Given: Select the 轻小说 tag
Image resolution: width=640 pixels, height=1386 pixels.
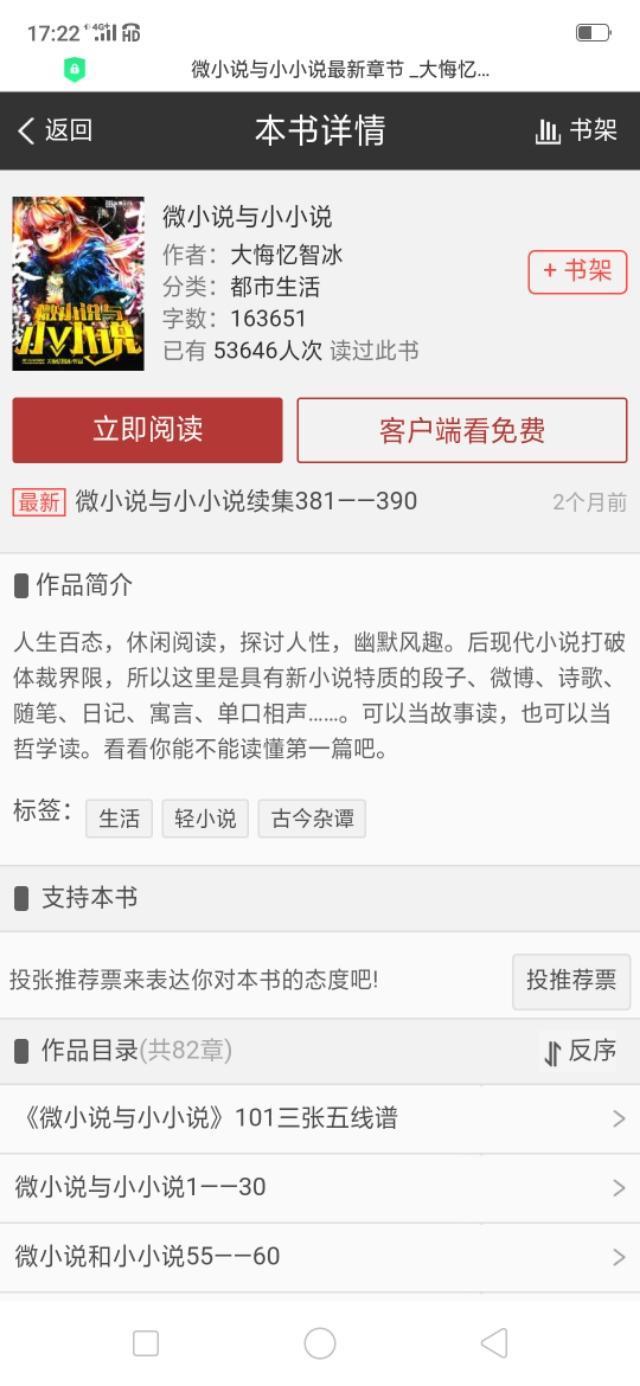Looking at the screenshot, I should [205, 818].
